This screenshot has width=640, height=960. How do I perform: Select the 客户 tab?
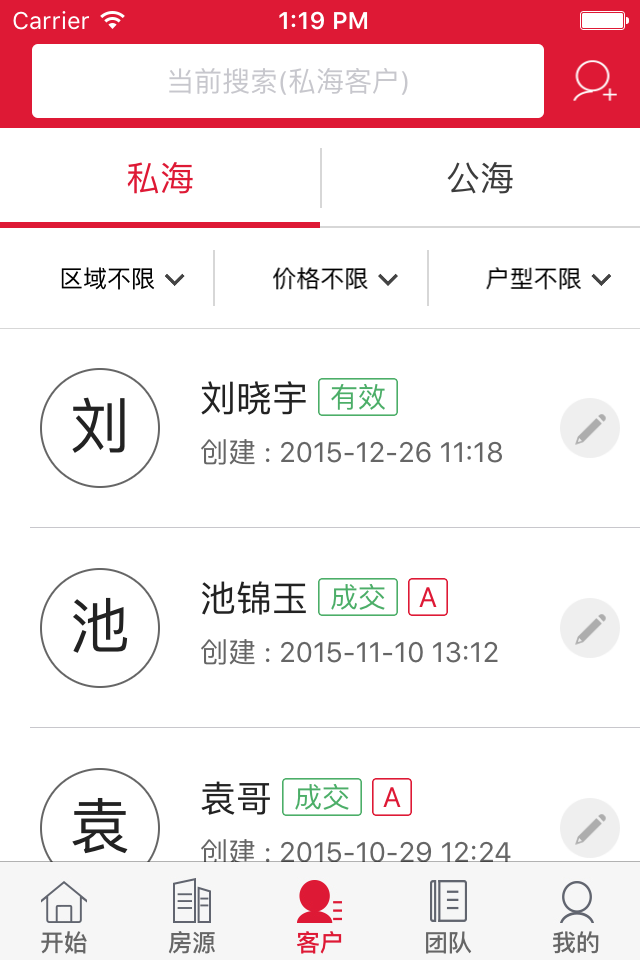coord(320,915)
